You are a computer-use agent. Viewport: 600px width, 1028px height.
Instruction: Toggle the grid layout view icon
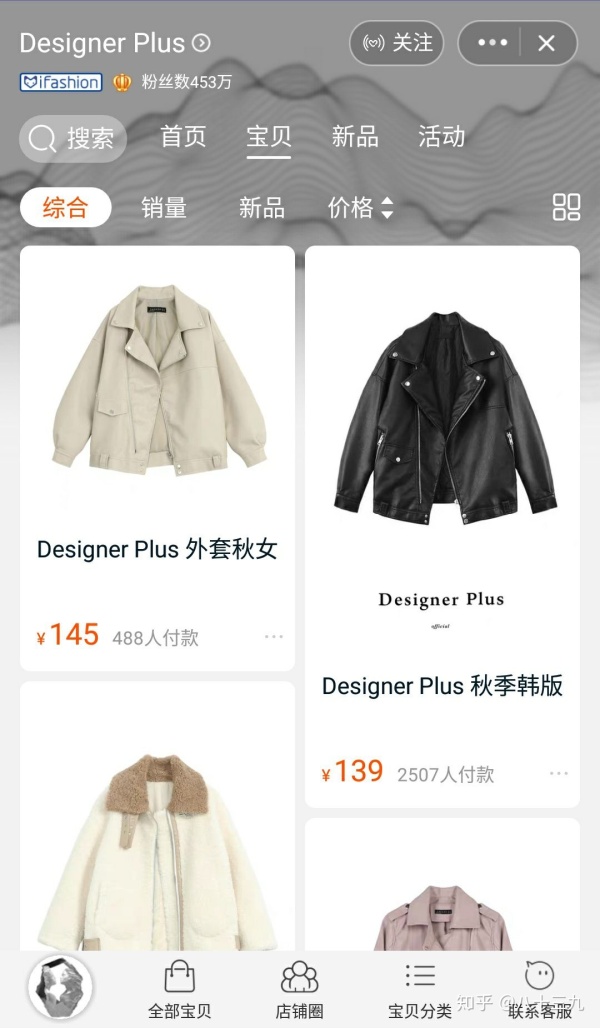tap(567, 207)
